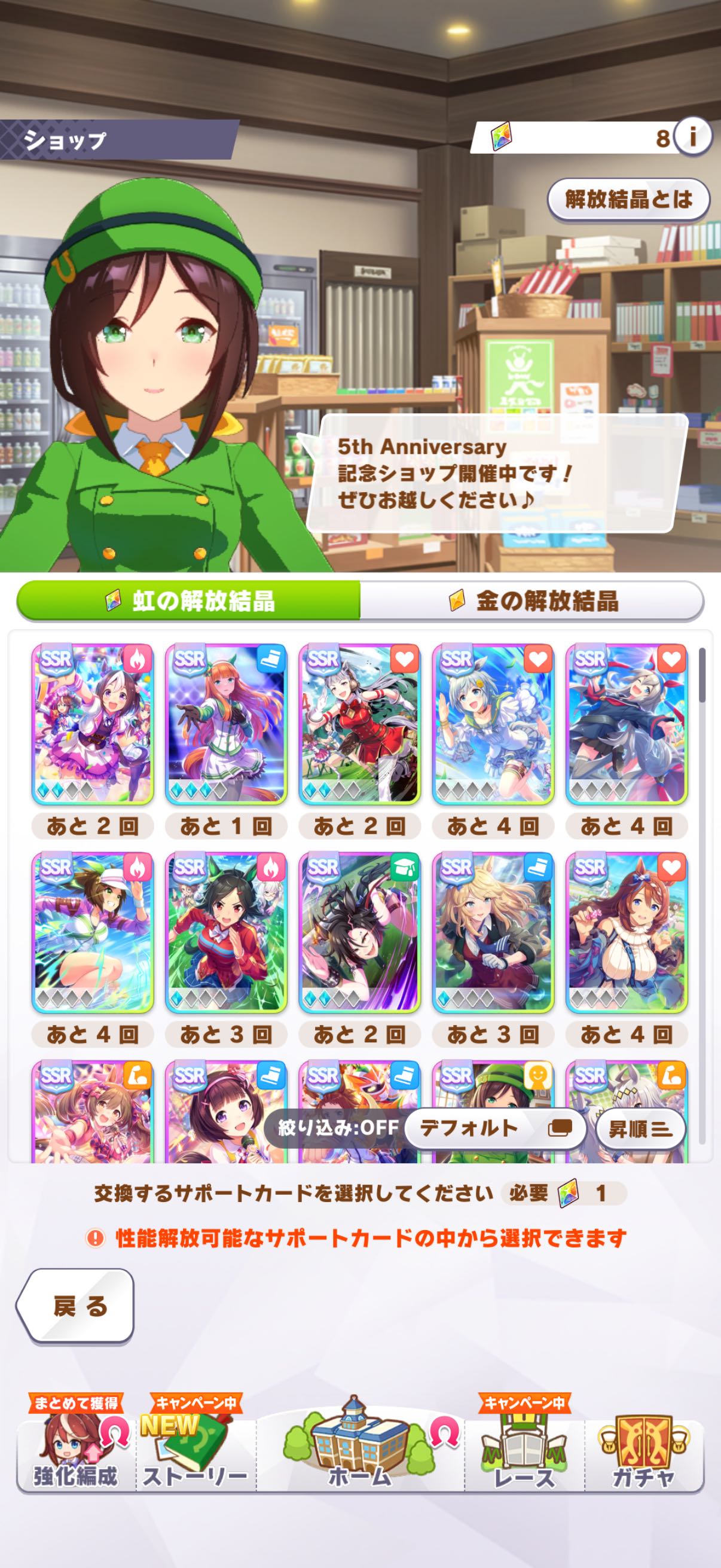This screenshot has width=721, height=1568.
Task: Toggle the 昇順 sort order
Action: click(x=640, y=1129)
